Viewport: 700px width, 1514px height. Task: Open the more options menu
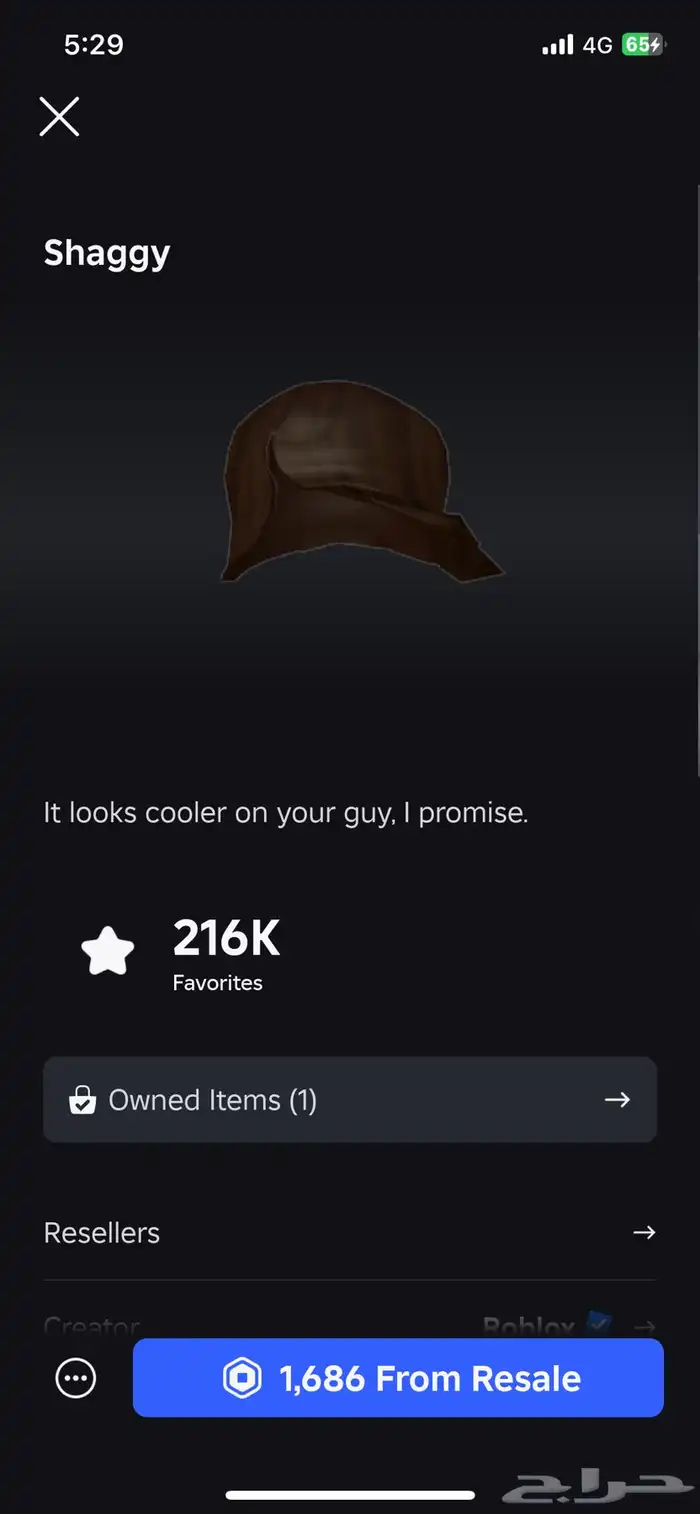click(x=76, y=1379)
